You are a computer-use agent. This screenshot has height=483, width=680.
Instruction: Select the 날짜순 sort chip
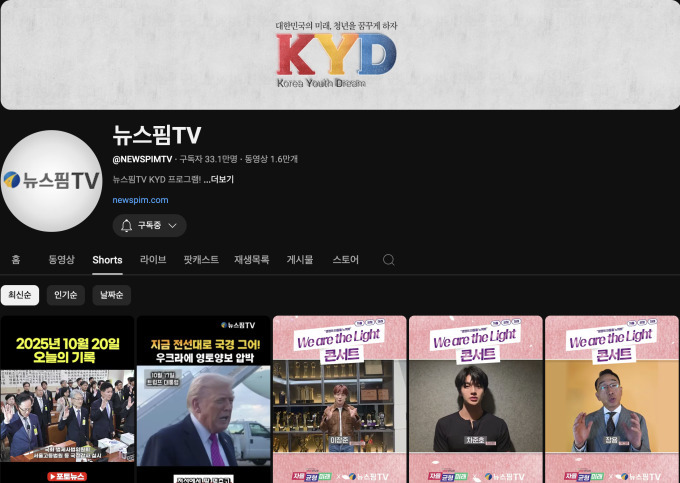pyautogui.click(x=111, y=295)
